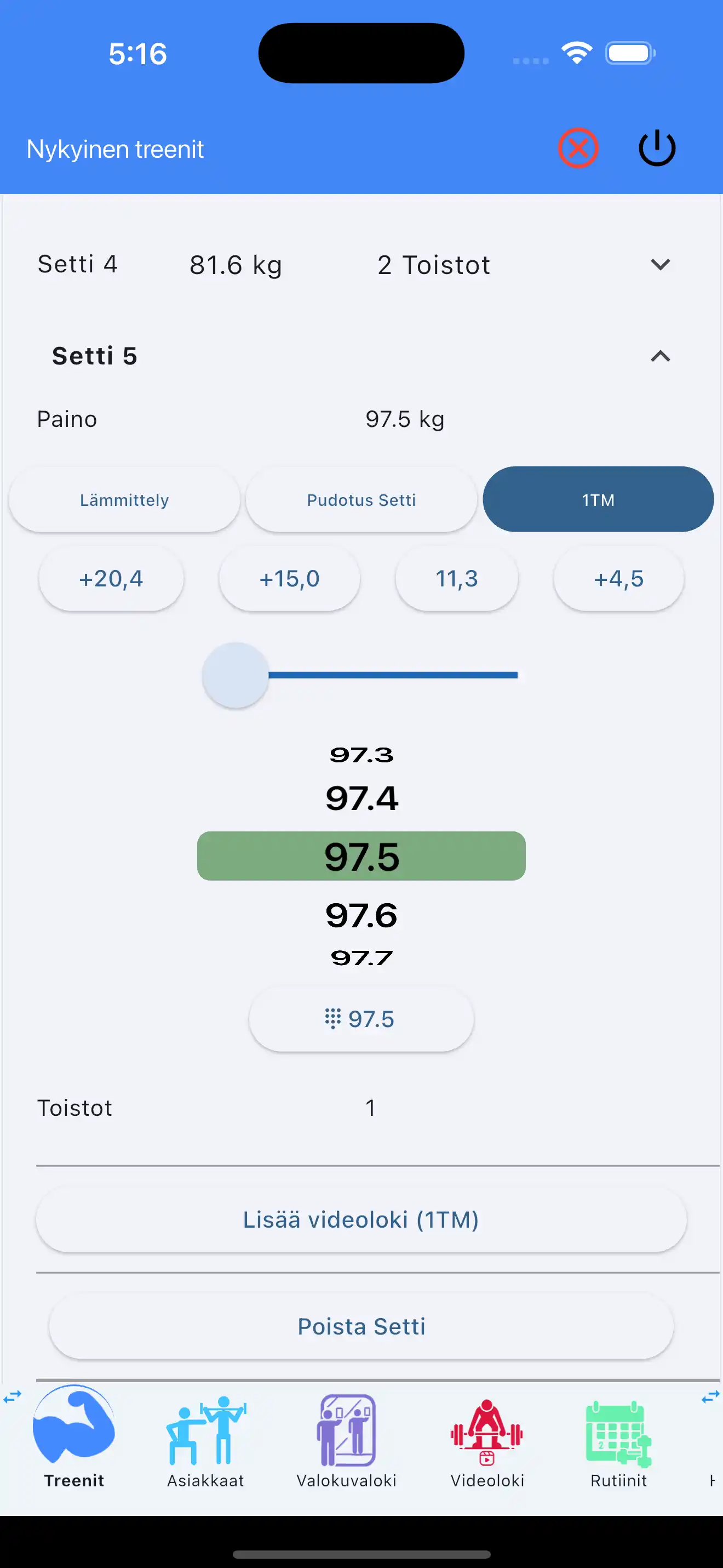Tap Lisää videoloki (1TM) button
The width and height of the screenshot is (723, 1568).
pos(361,1220)
